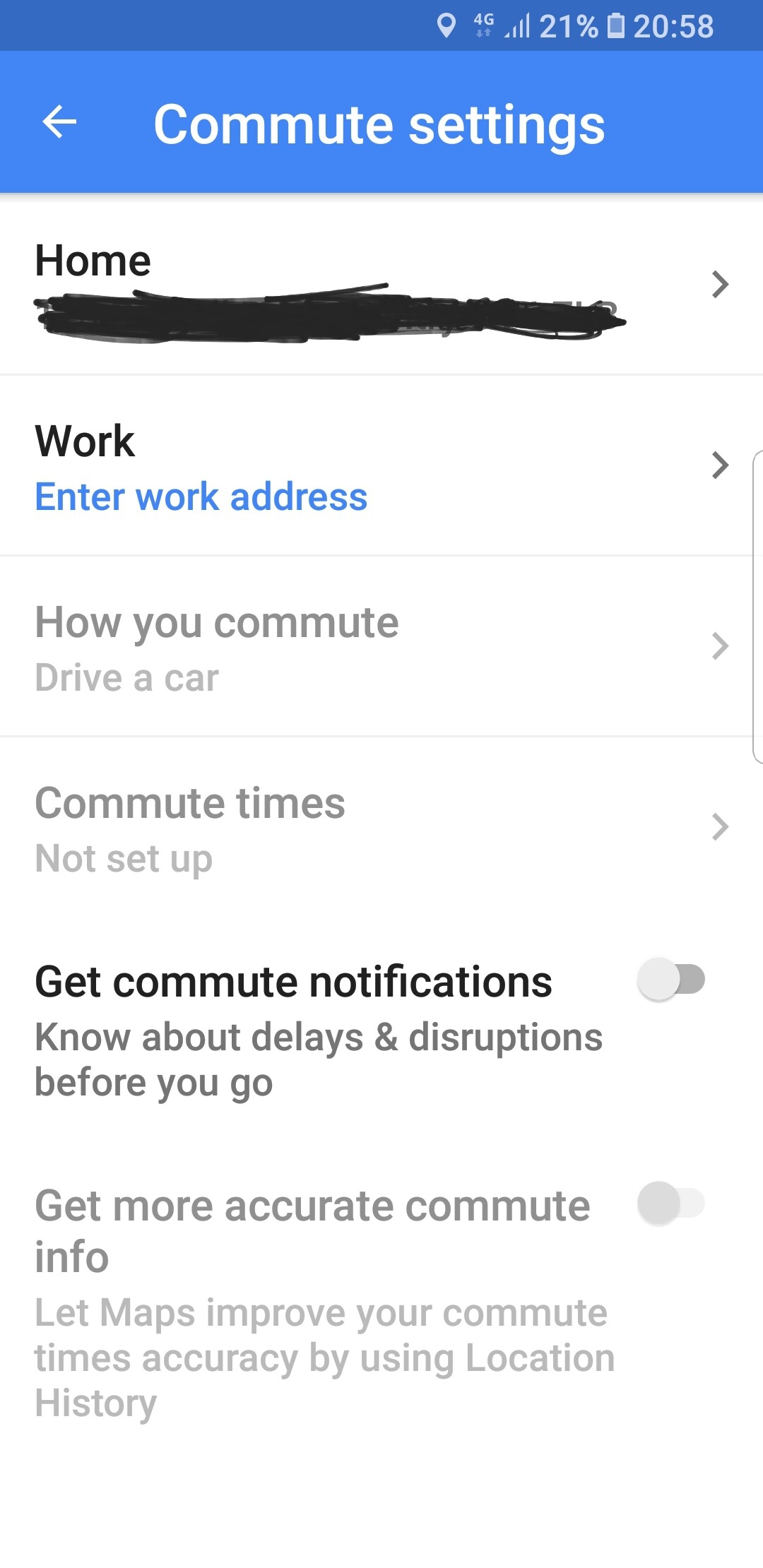The width and height of the screenshot is (763, 1568).
Task: Go back from Commute settings
Action: pyautogui.click(x=59, y=123)
